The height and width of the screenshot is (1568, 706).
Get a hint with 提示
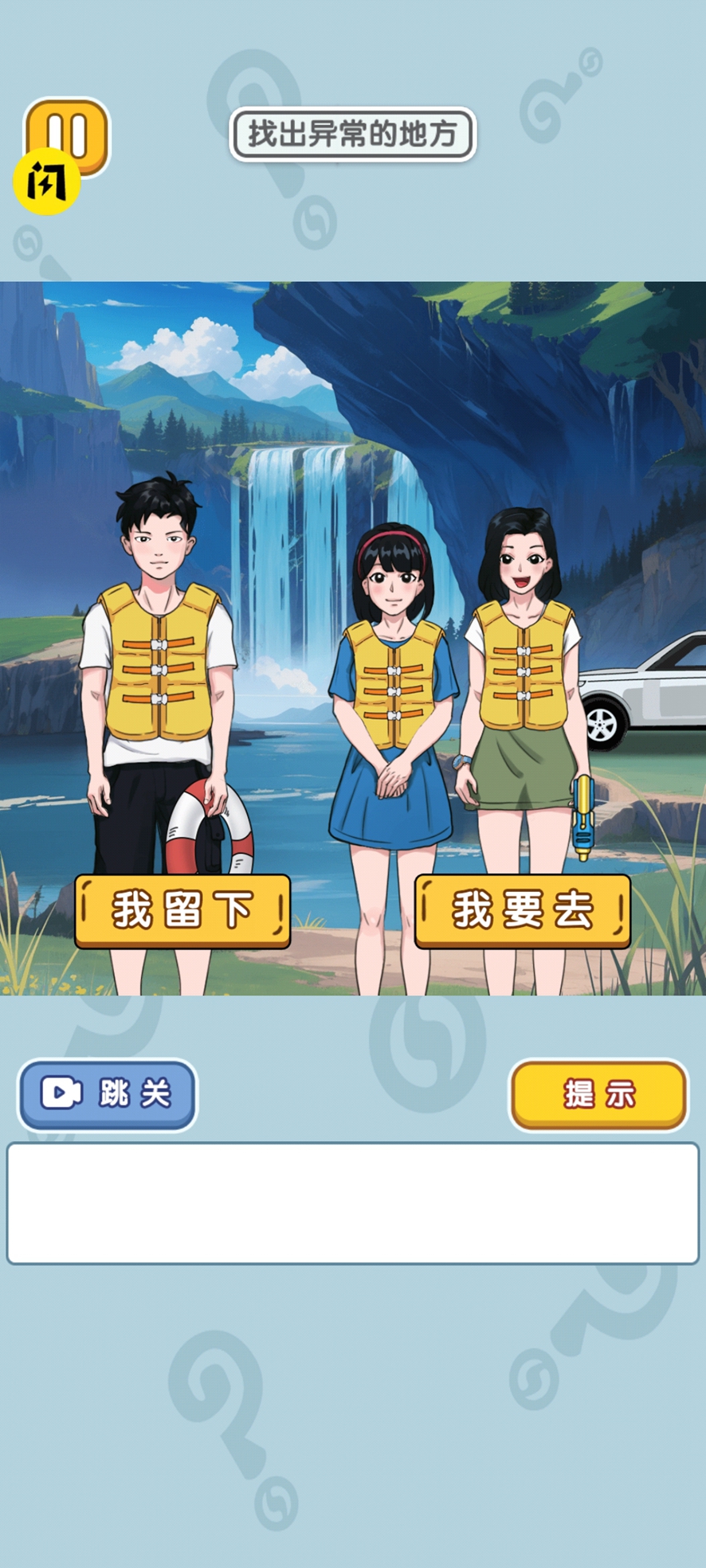click(x=598, y=1094)
